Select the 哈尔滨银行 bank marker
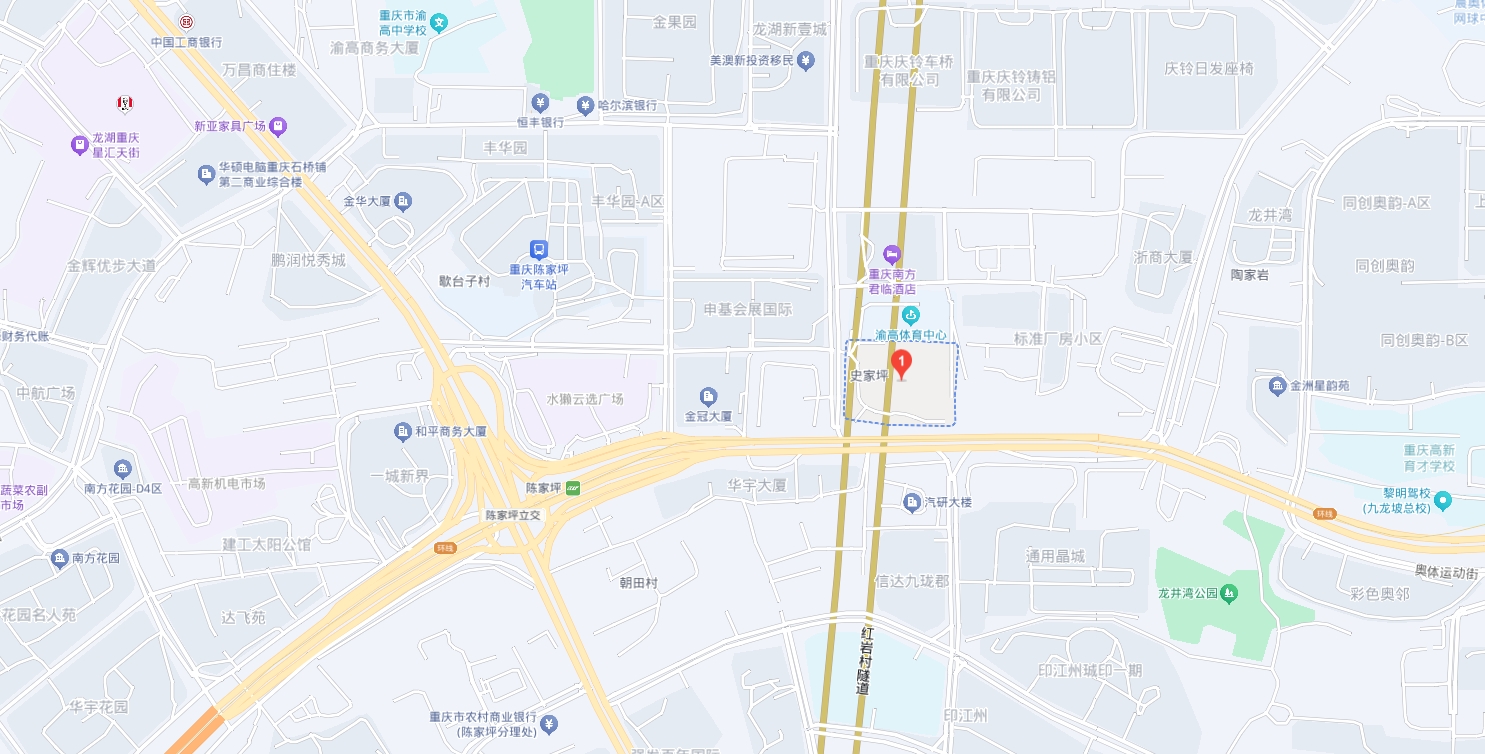The width and height of the screenshot is (1485, 754). tap(585, 105)
